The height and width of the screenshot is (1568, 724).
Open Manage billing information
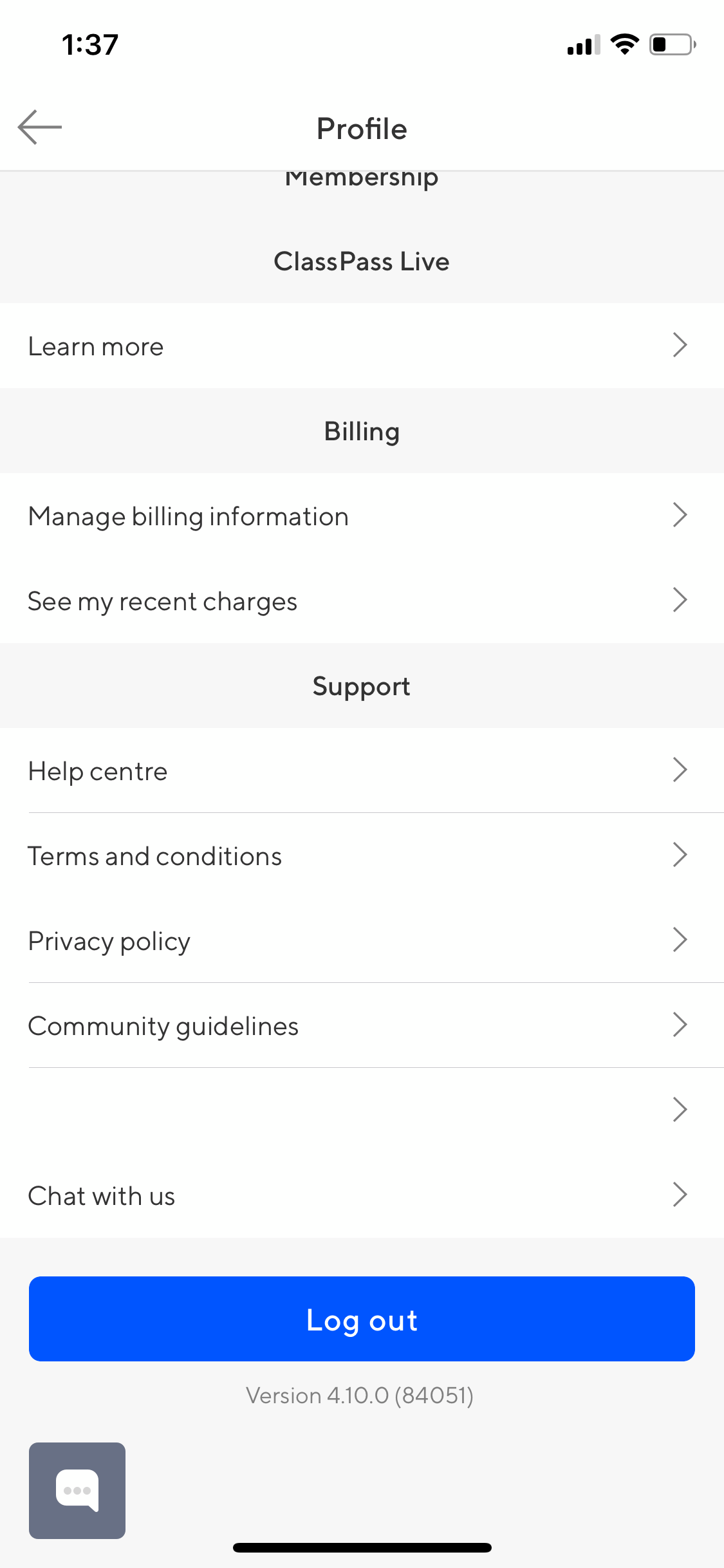[362, 516]
